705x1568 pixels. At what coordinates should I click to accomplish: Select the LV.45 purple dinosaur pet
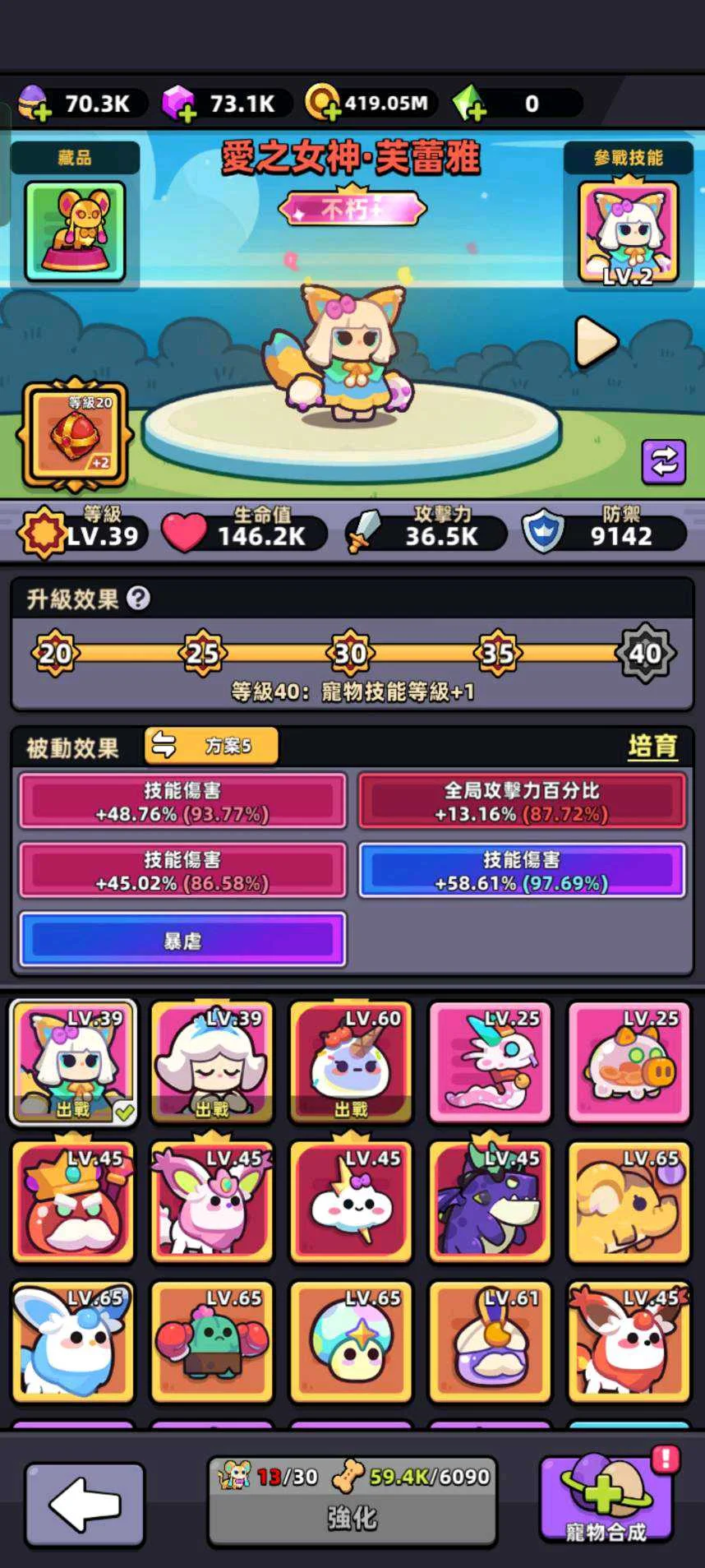(490, 1202)
